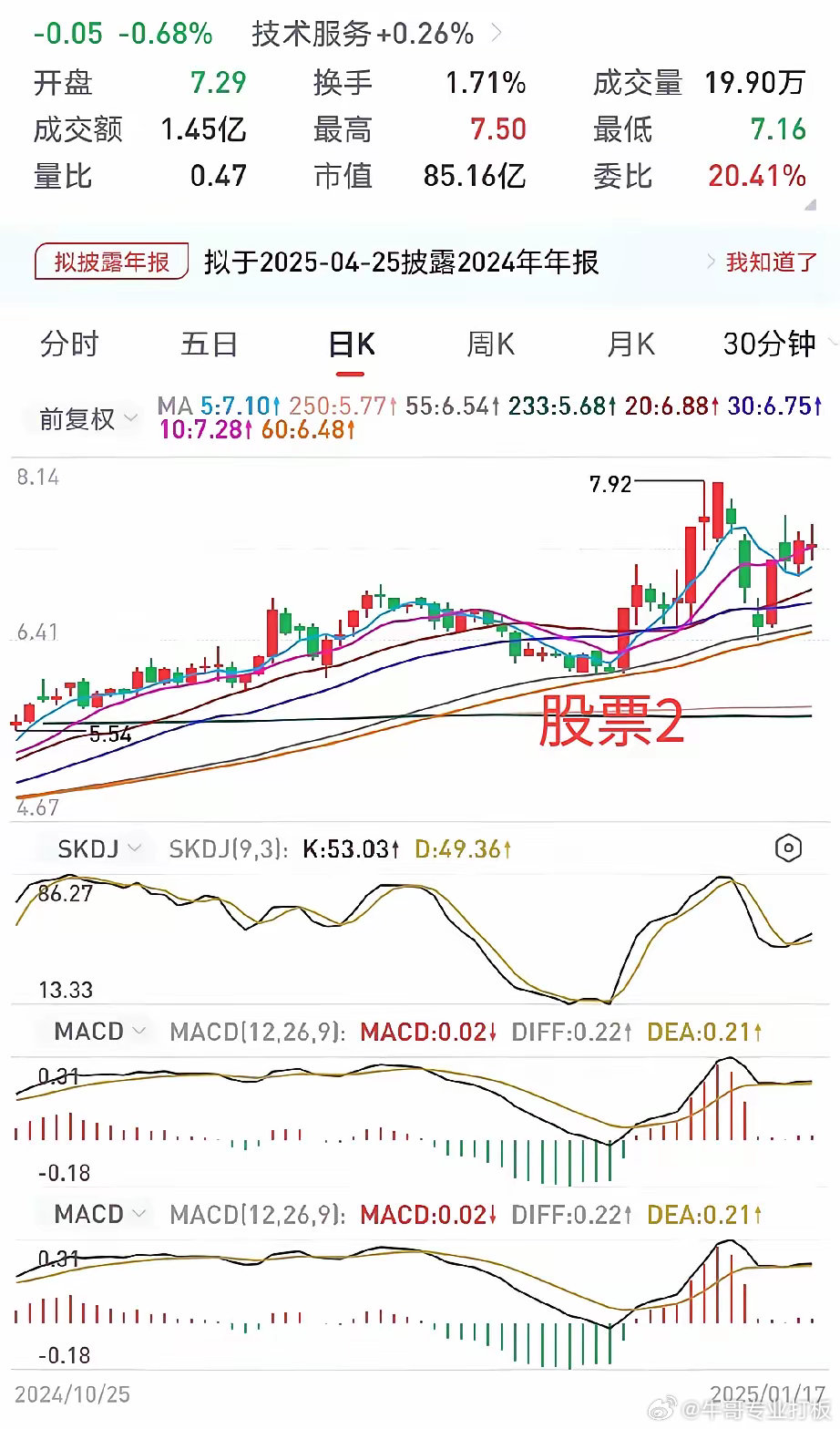The width and height of the screenshot is (840, 1429).
Task: Switch to the 周K tab
Action: coord(491,344)
